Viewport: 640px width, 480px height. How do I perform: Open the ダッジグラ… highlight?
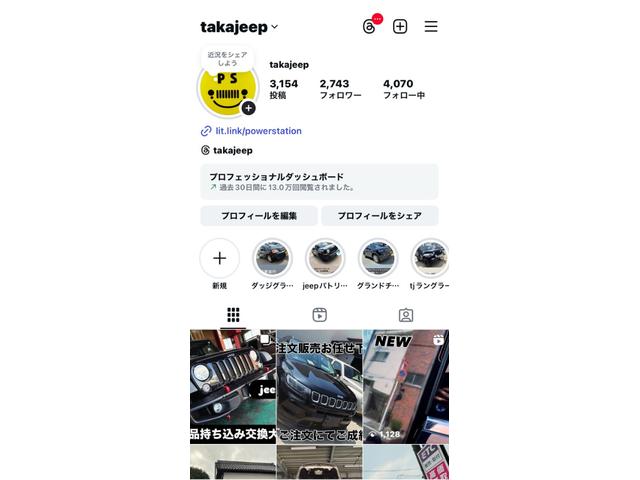click(x=272, y=258)
